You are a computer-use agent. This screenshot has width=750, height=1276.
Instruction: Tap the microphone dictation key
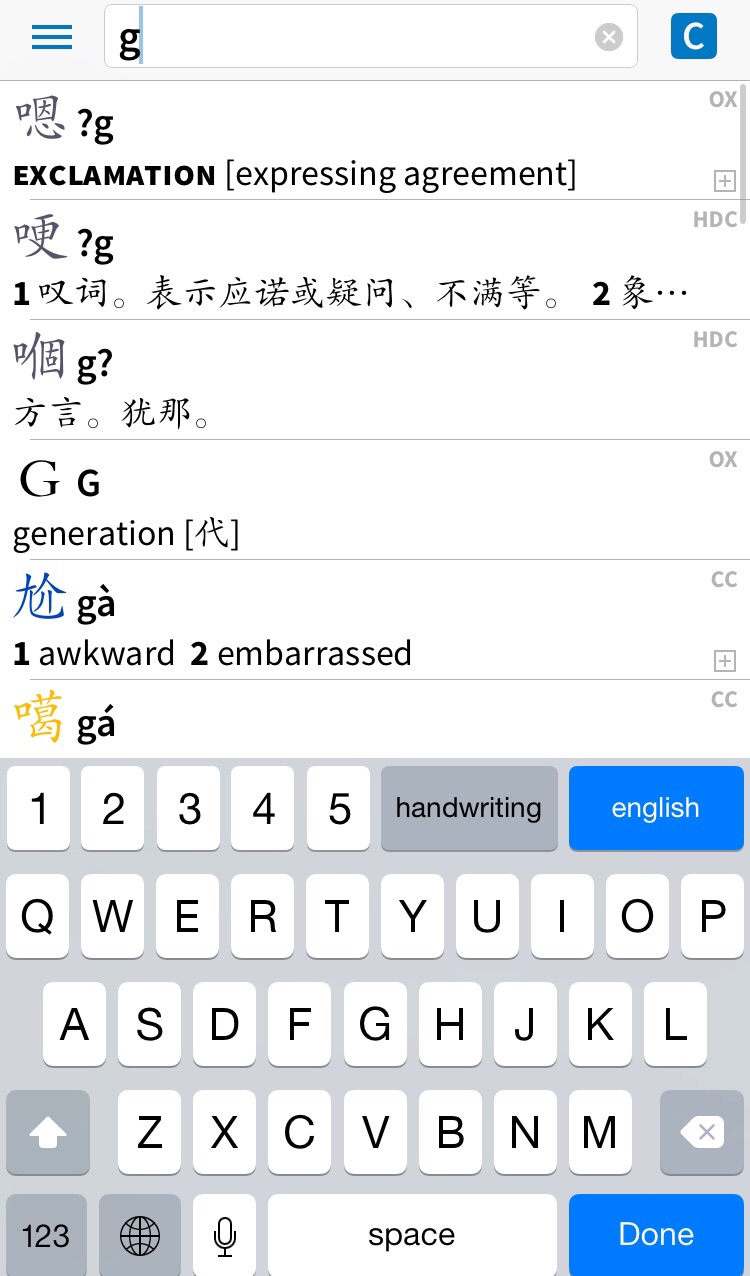[x=225, y=1236]
